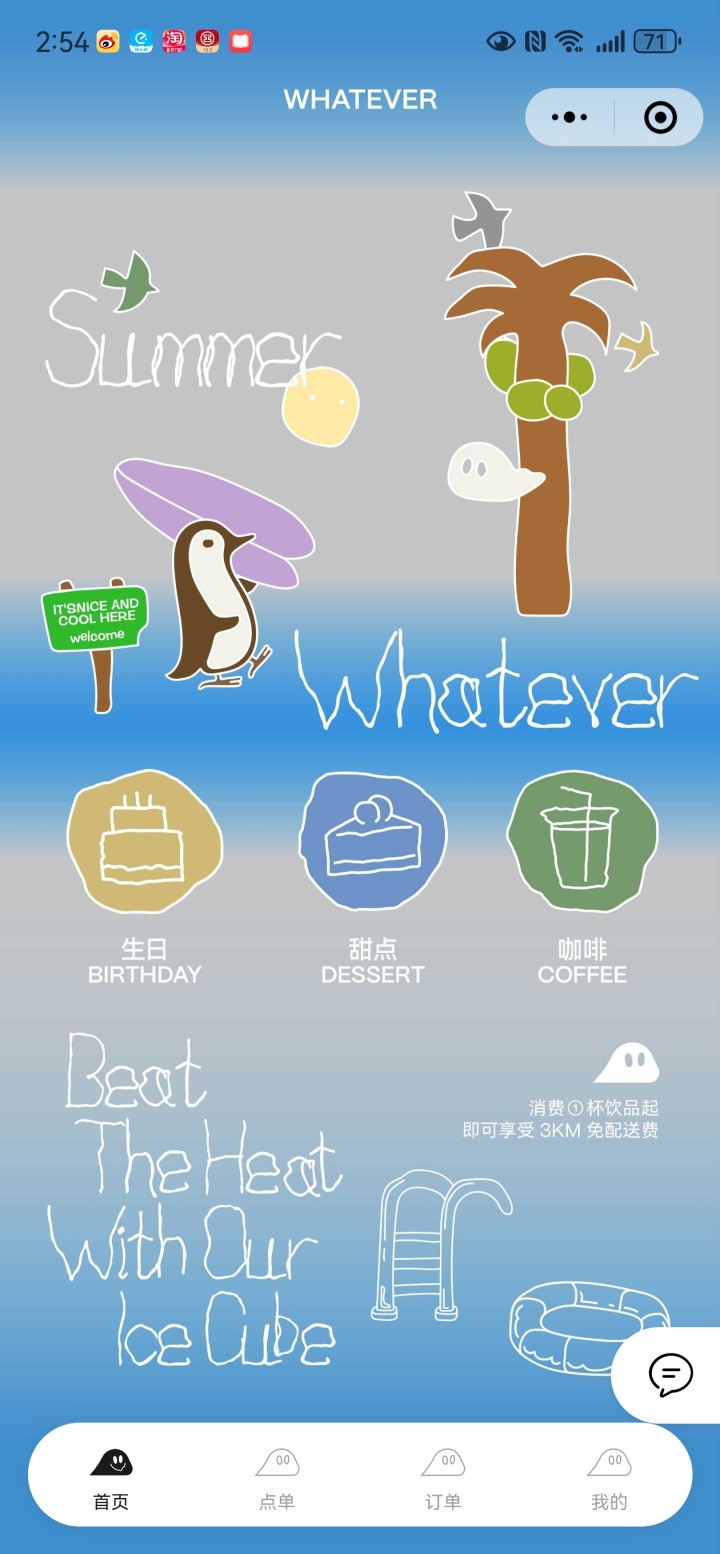Open the customer service chat bubble
Screen dimensions: 720x1554
click(670, 1374)
